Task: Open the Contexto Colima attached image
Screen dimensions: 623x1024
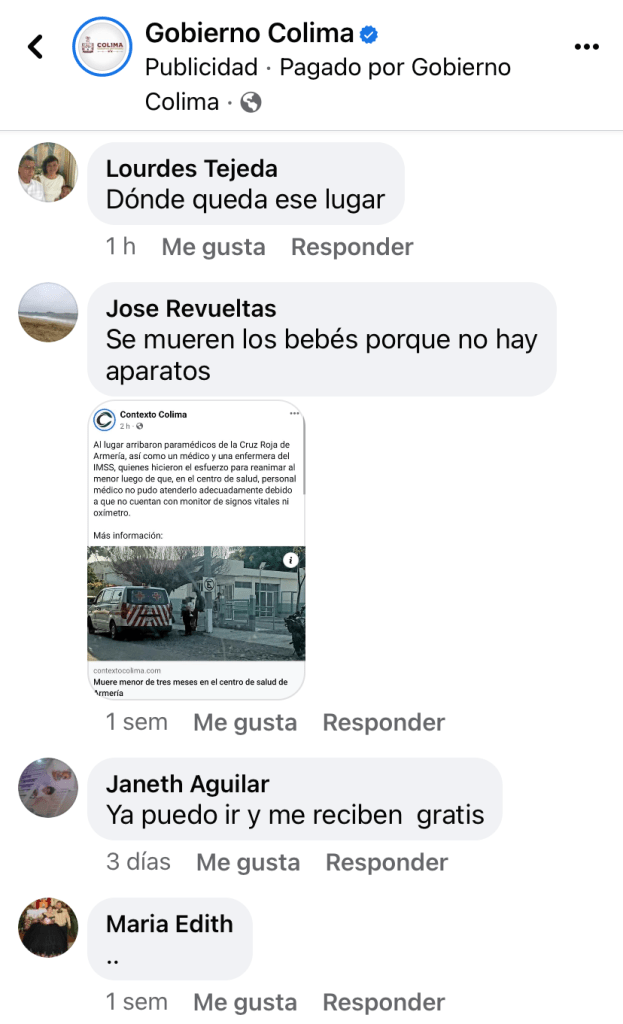Action: 196,549
